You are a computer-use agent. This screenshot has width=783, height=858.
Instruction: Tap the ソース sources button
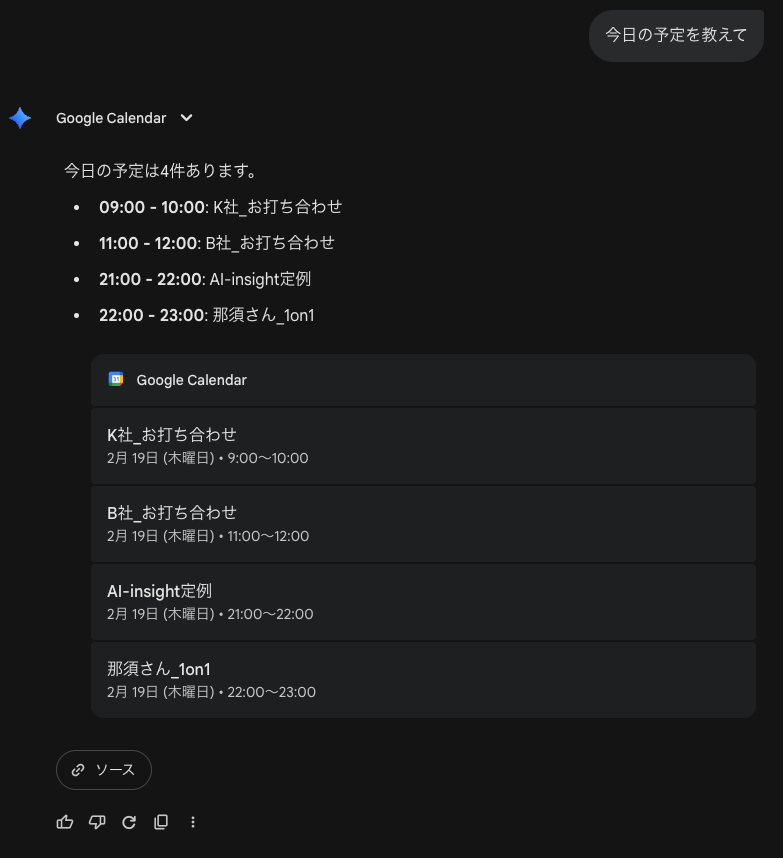point(104,770)
